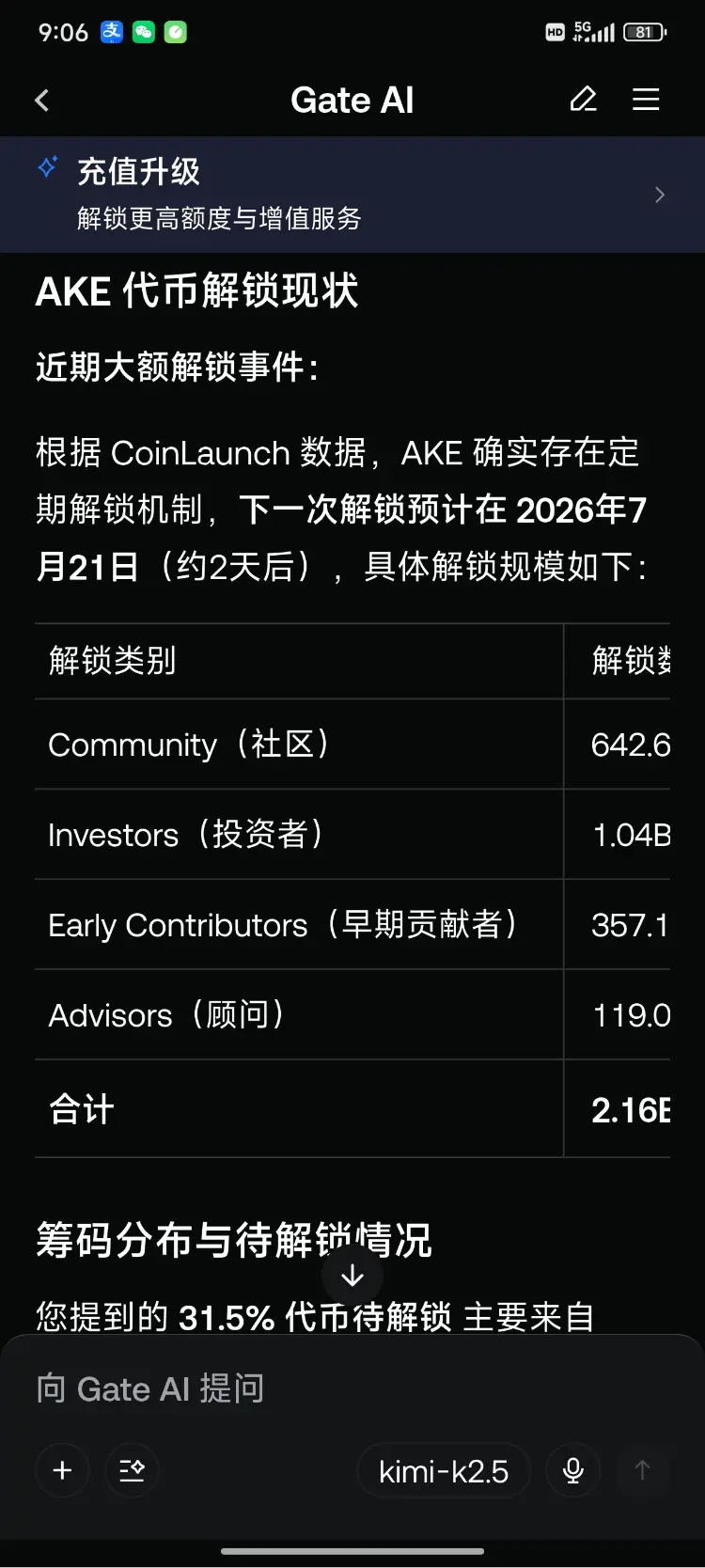Viewport: 705px width, 1568px height.
Task: Send the message with up arrow
Action: tap(643, 1470)
